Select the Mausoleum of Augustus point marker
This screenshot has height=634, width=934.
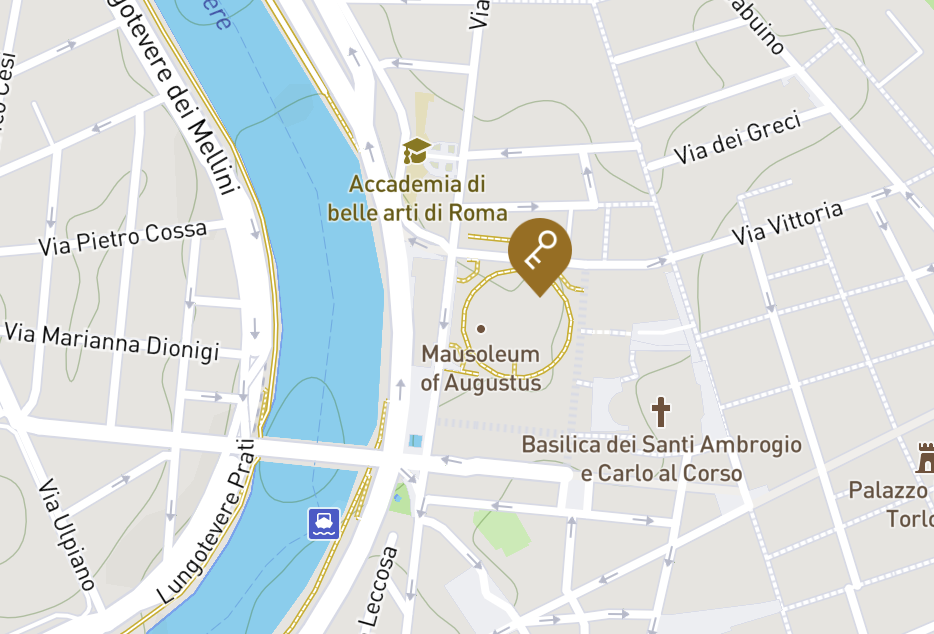[x=481, y=328]
